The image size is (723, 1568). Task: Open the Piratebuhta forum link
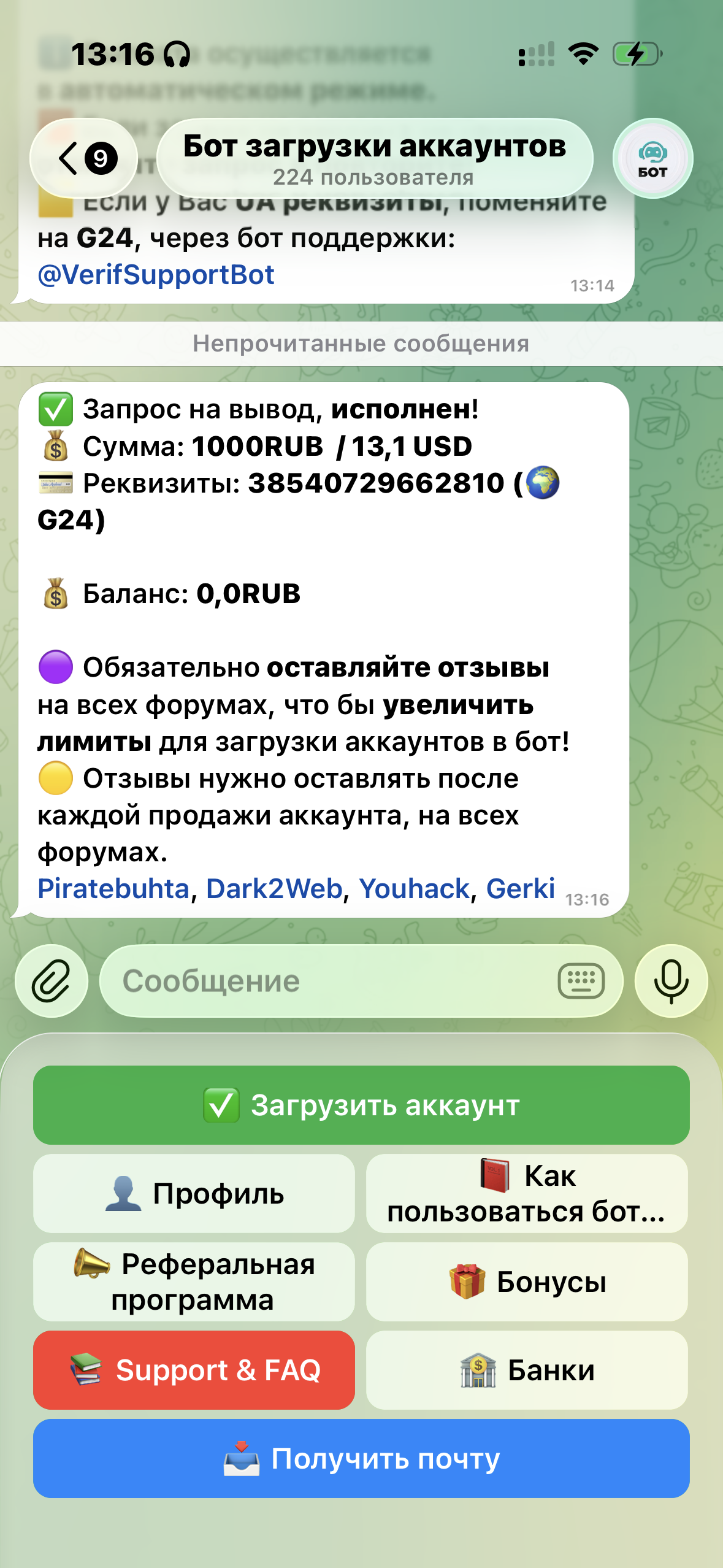point(113,889)
